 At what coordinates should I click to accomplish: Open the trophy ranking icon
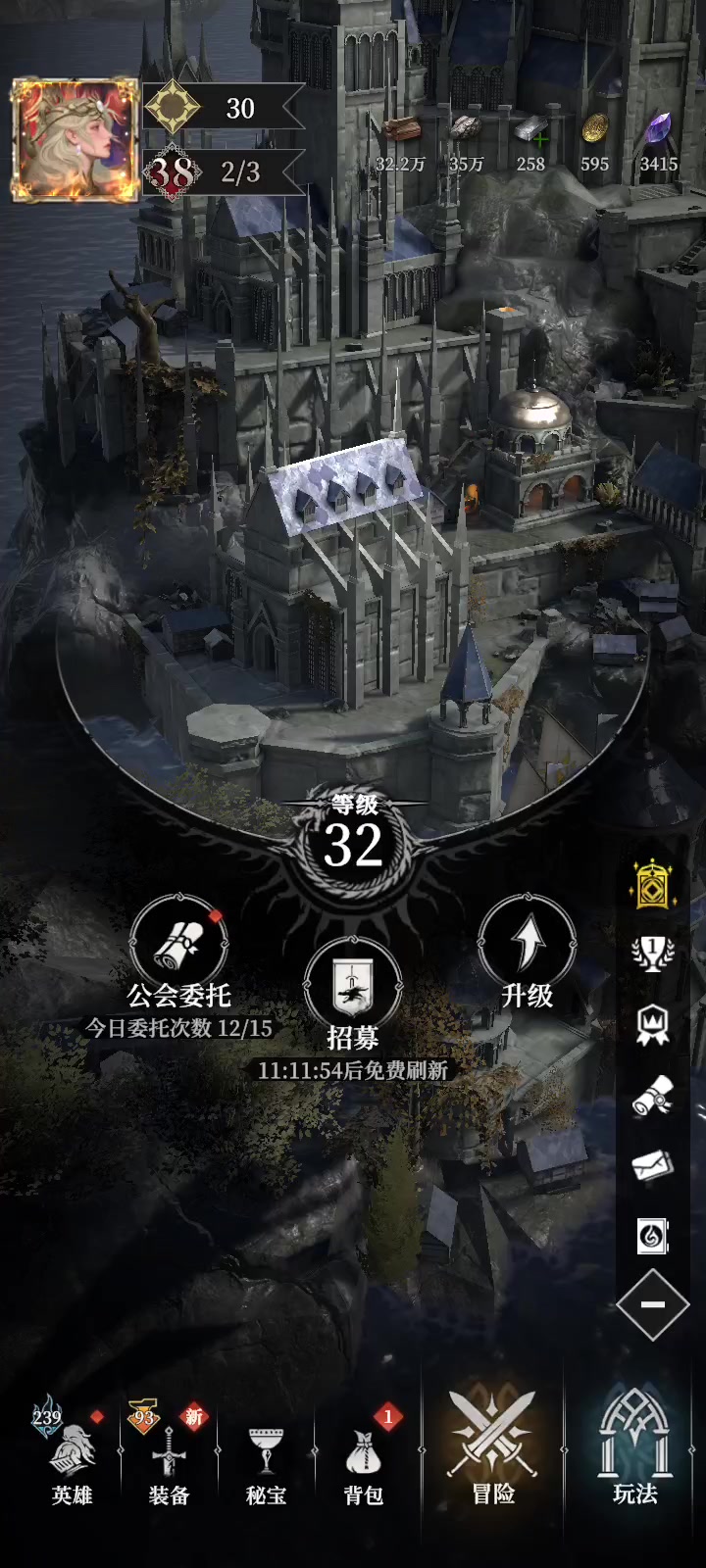[x=653, y=954]
